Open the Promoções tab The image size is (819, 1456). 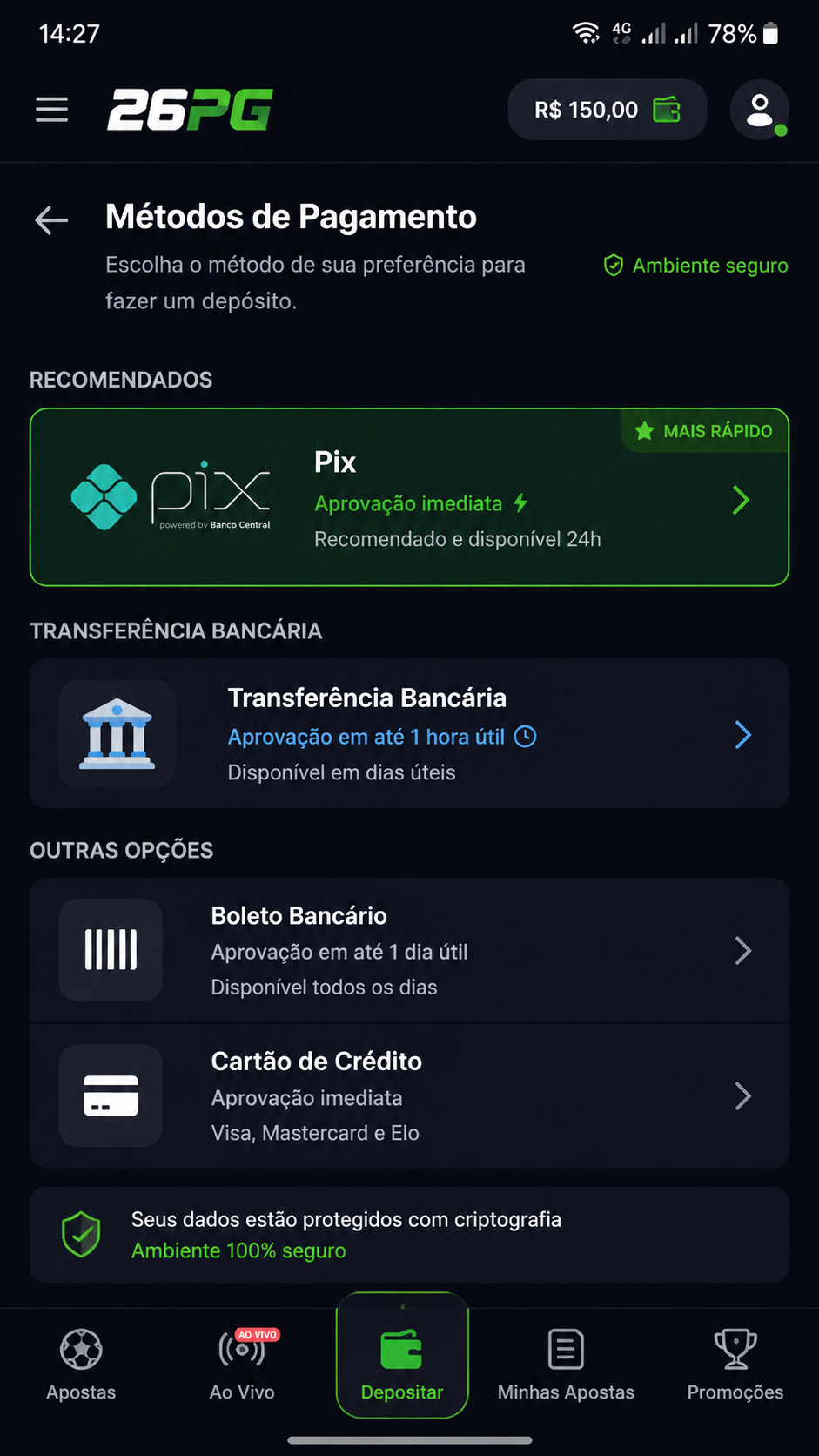pos(735,1364)
